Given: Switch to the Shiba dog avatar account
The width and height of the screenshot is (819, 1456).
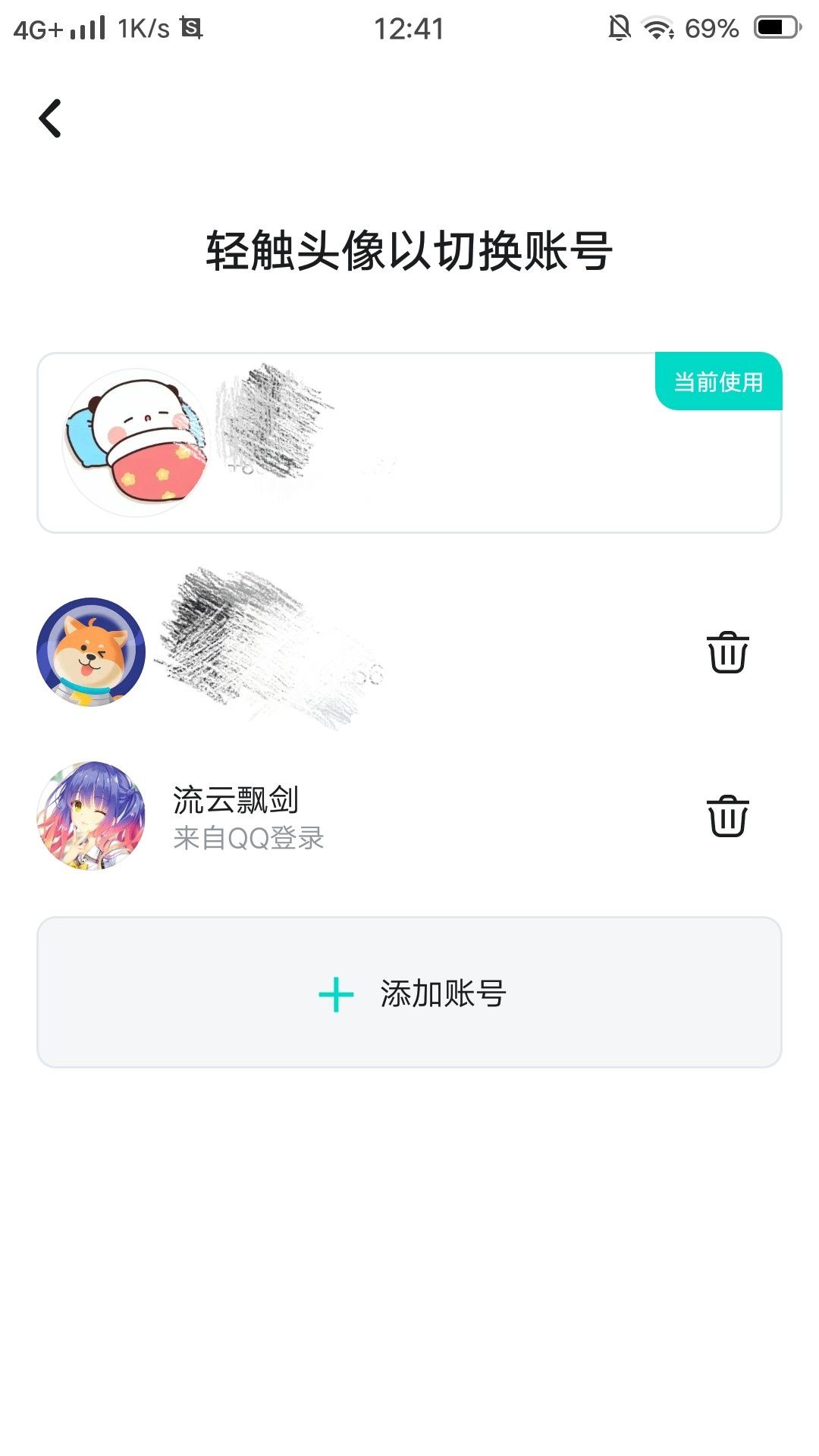Looking at the screenshot, I should tap(91, 652).
